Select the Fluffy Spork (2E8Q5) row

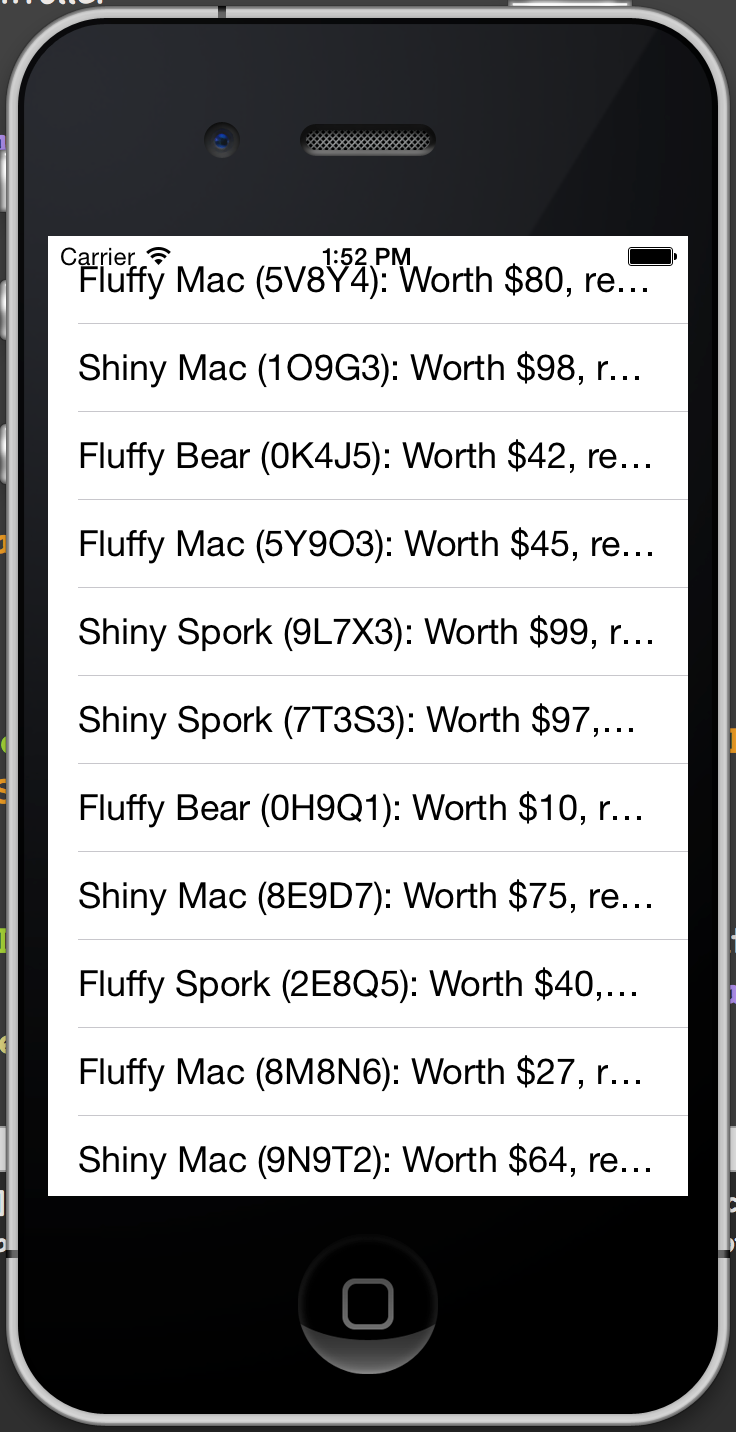point(367,984)
